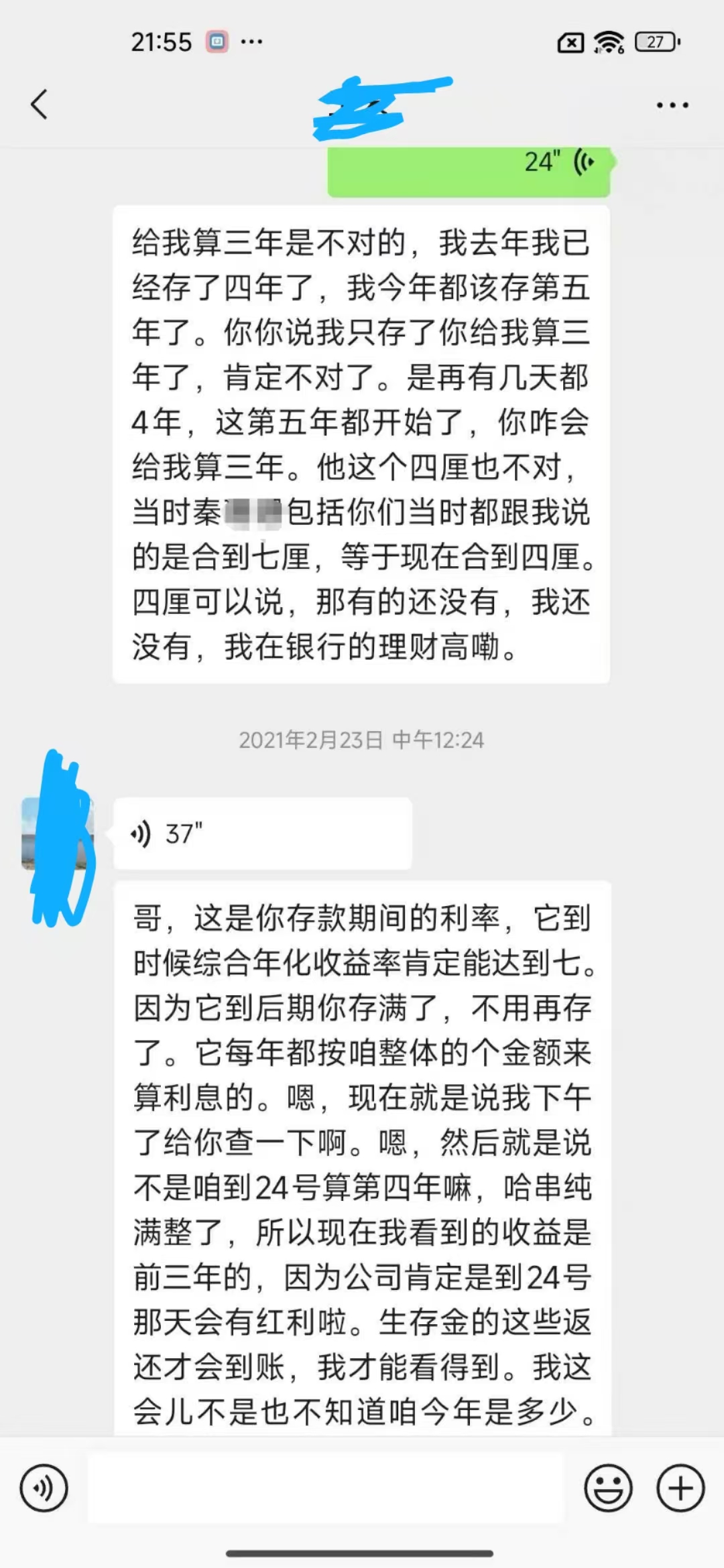Screen dimensions: 724x1568
Task: Play the 37" voice message bubble
Action: point(261,833)
